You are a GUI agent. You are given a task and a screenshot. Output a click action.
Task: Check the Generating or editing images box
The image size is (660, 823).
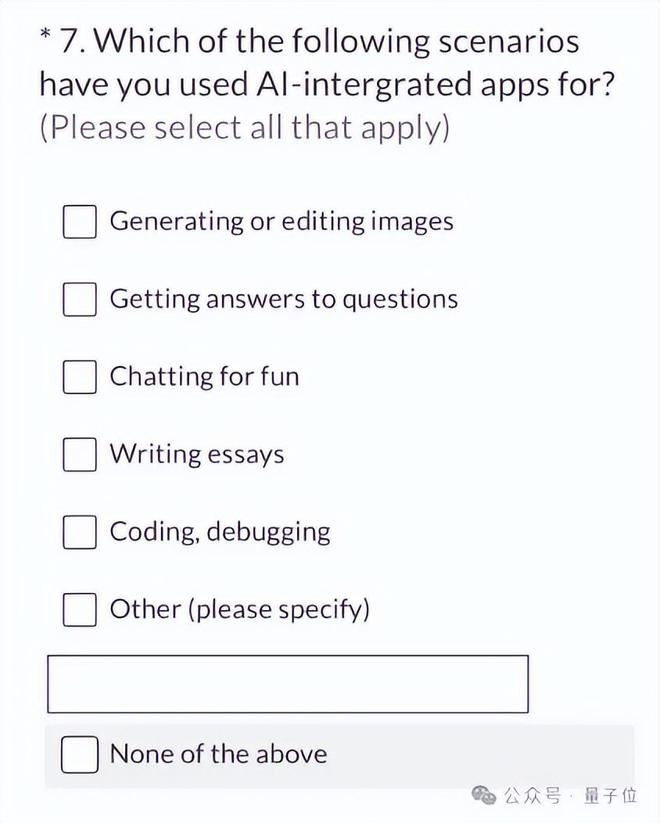(x=79, y=221)
